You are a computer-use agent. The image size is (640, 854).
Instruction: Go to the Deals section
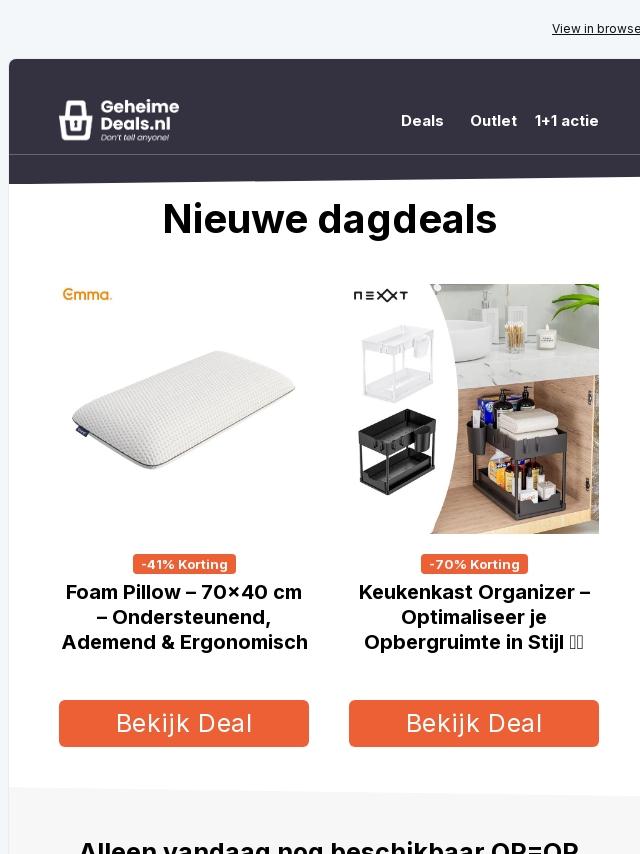[x=422, y=121]
